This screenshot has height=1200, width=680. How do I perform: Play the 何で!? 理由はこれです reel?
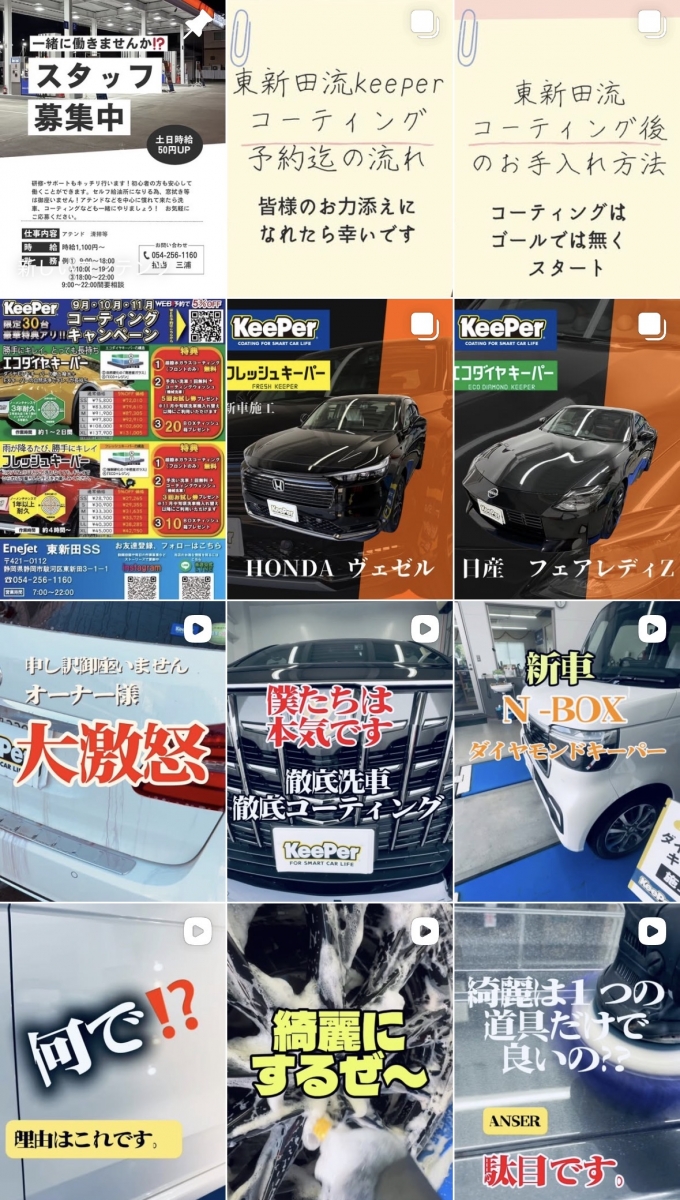112,1050
